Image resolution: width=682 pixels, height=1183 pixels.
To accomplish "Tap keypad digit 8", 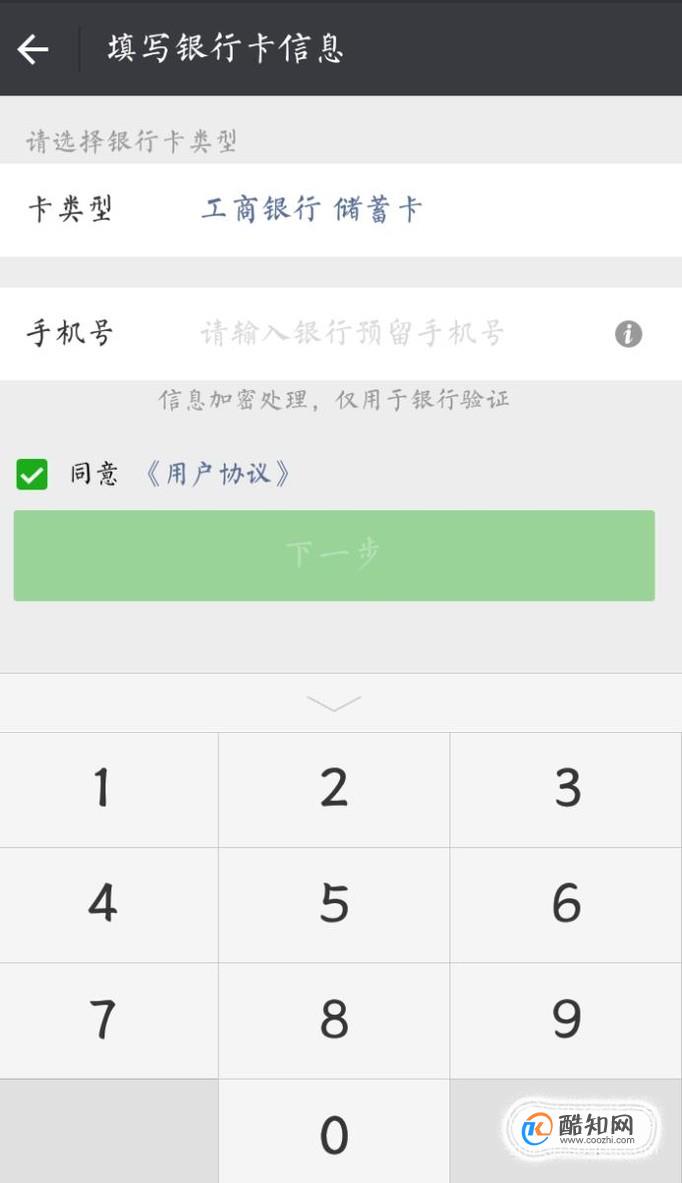I will [334, 1020].
